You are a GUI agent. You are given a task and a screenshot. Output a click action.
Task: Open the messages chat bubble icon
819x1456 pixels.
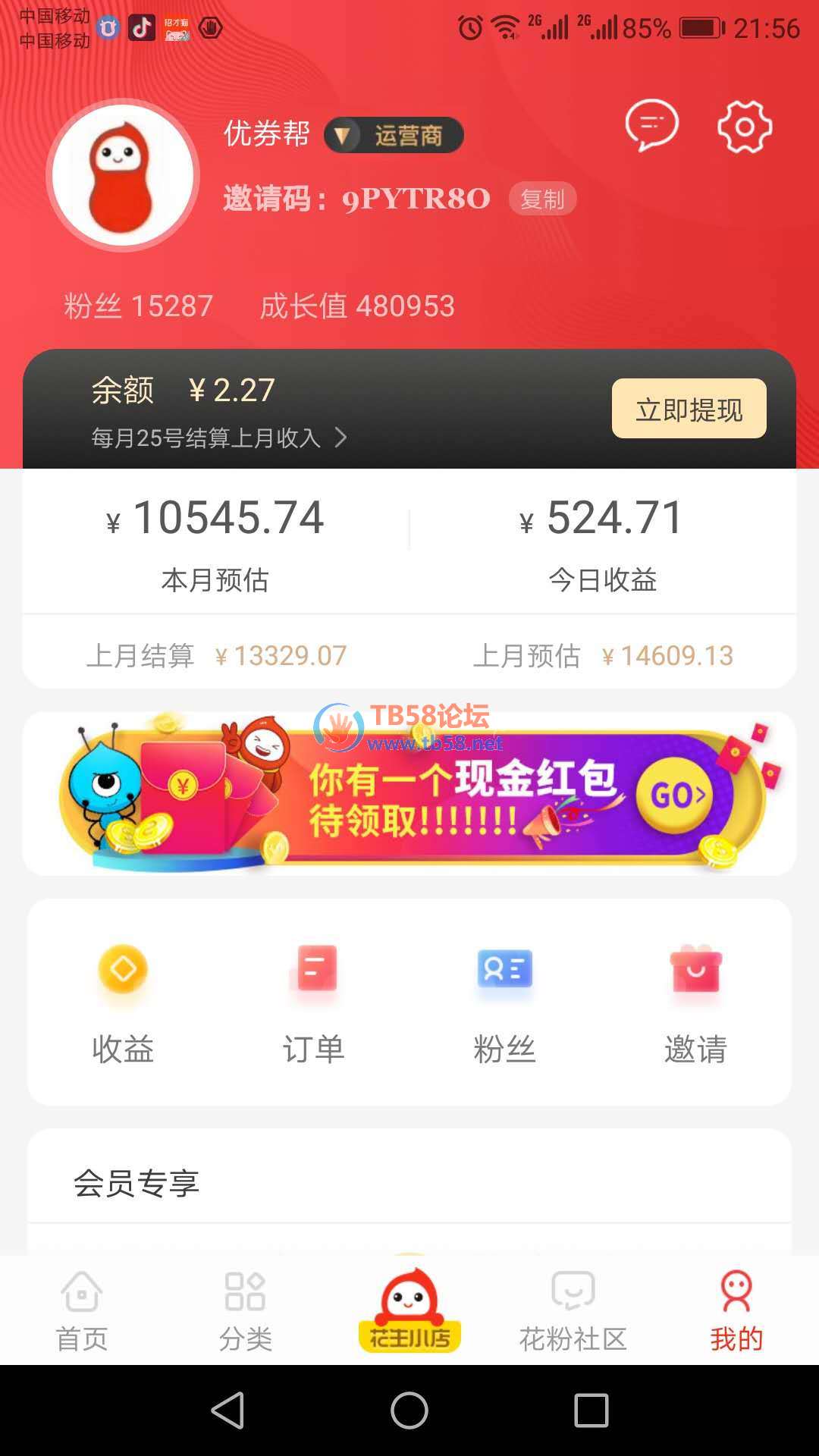[x=651, y=125]
